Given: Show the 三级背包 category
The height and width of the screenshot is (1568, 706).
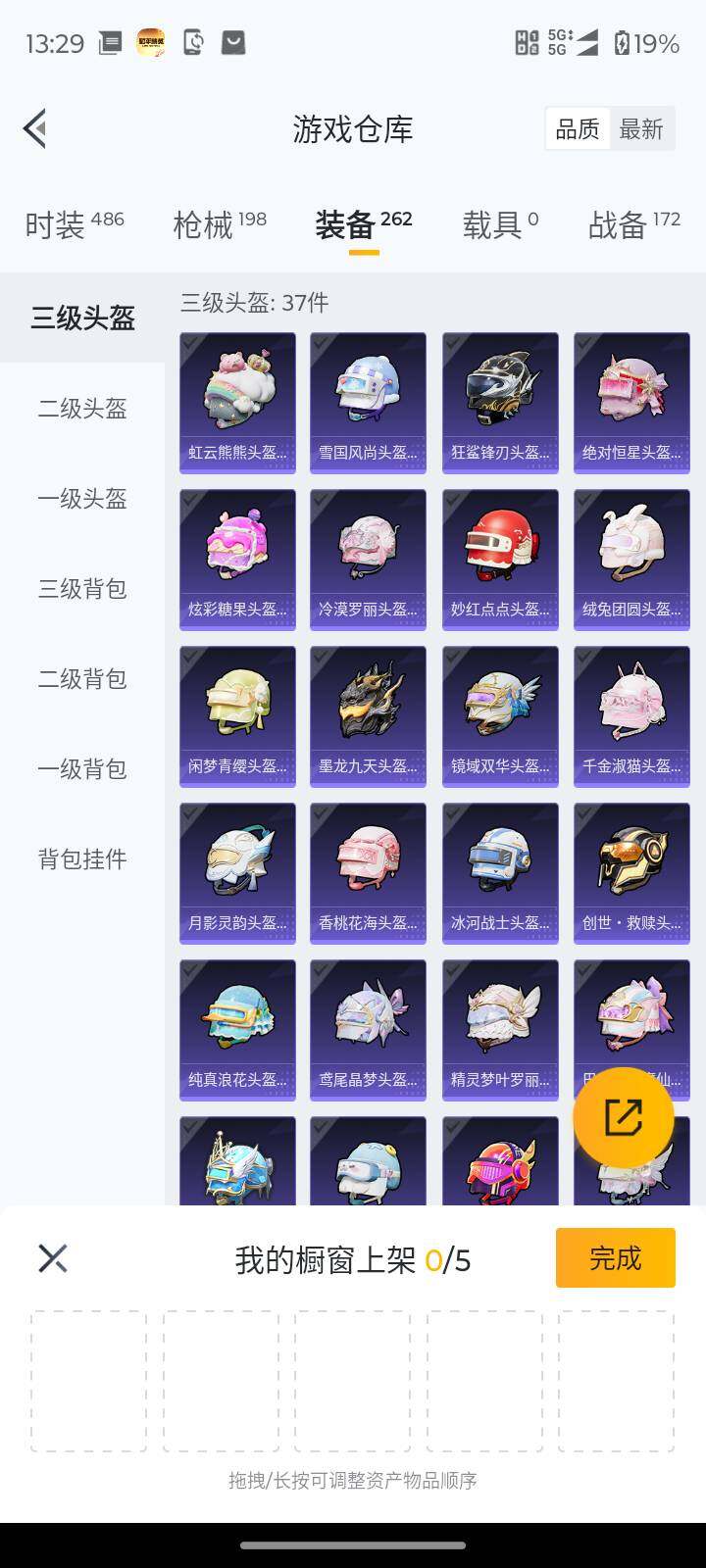Looking at the screenshot, I should tap(82, 589).
